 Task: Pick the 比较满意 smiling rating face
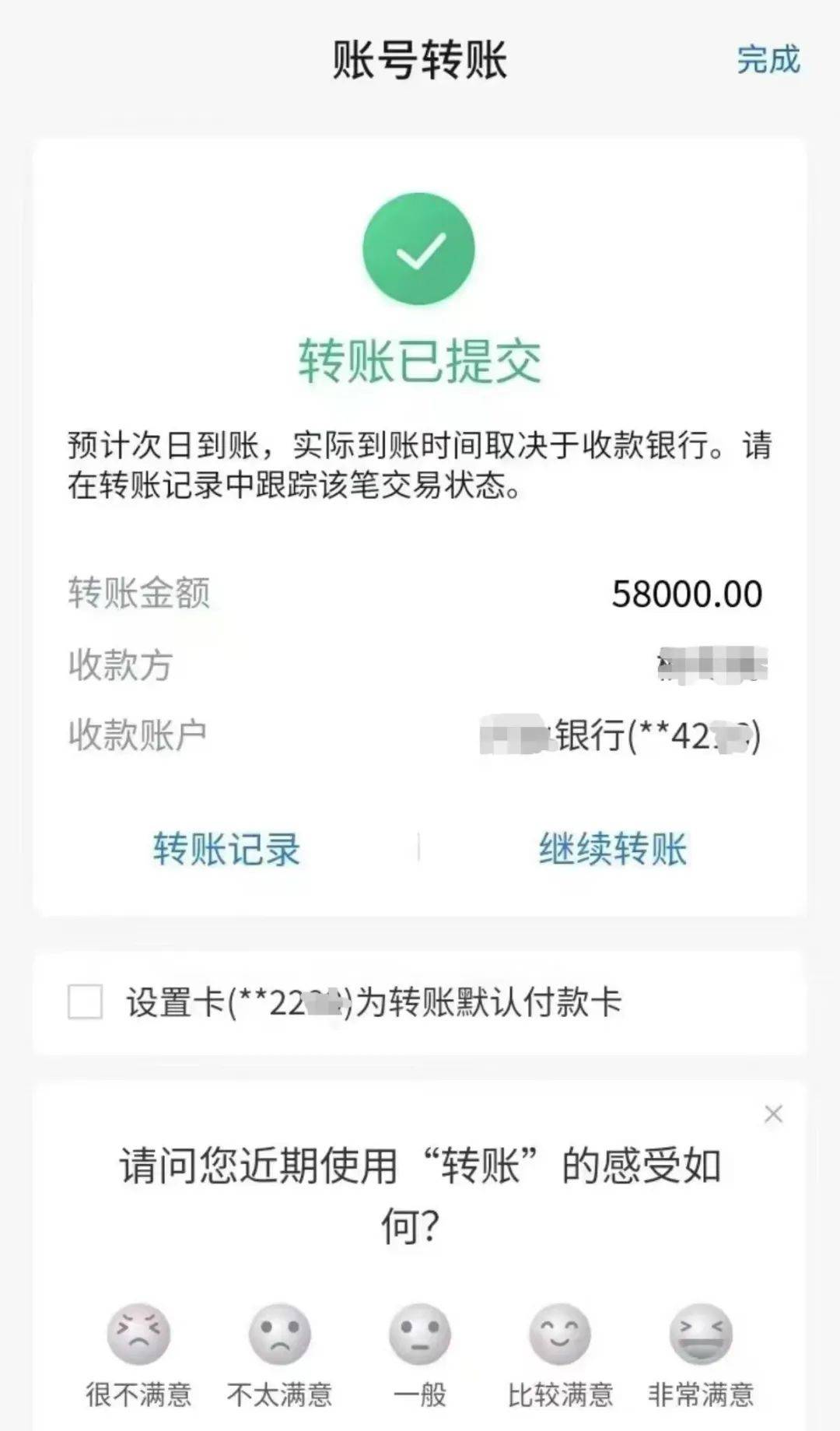pyautogui.click(x=558, y=1332)
